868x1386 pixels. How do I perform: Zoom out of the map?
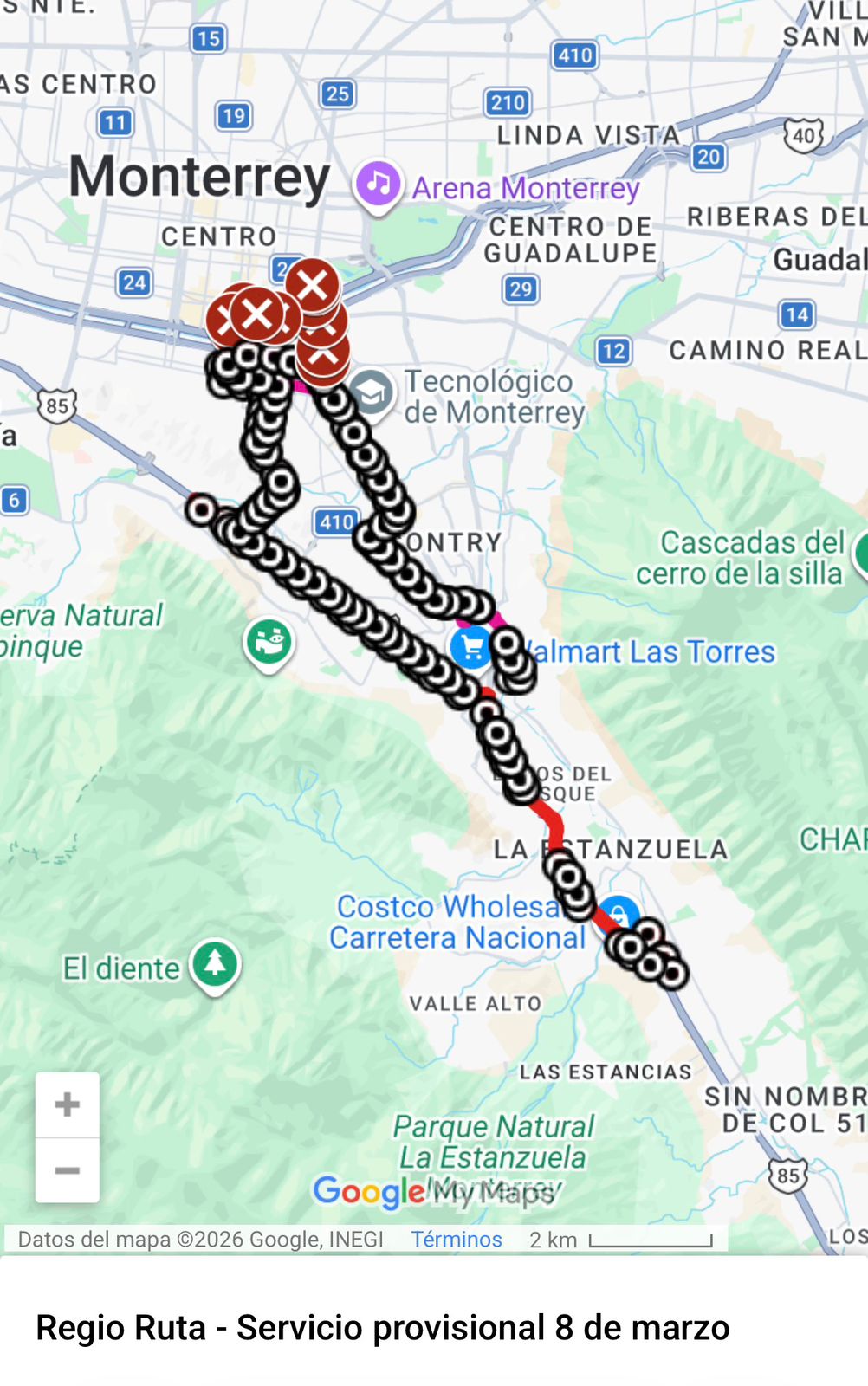click(x=67, y=1170)
